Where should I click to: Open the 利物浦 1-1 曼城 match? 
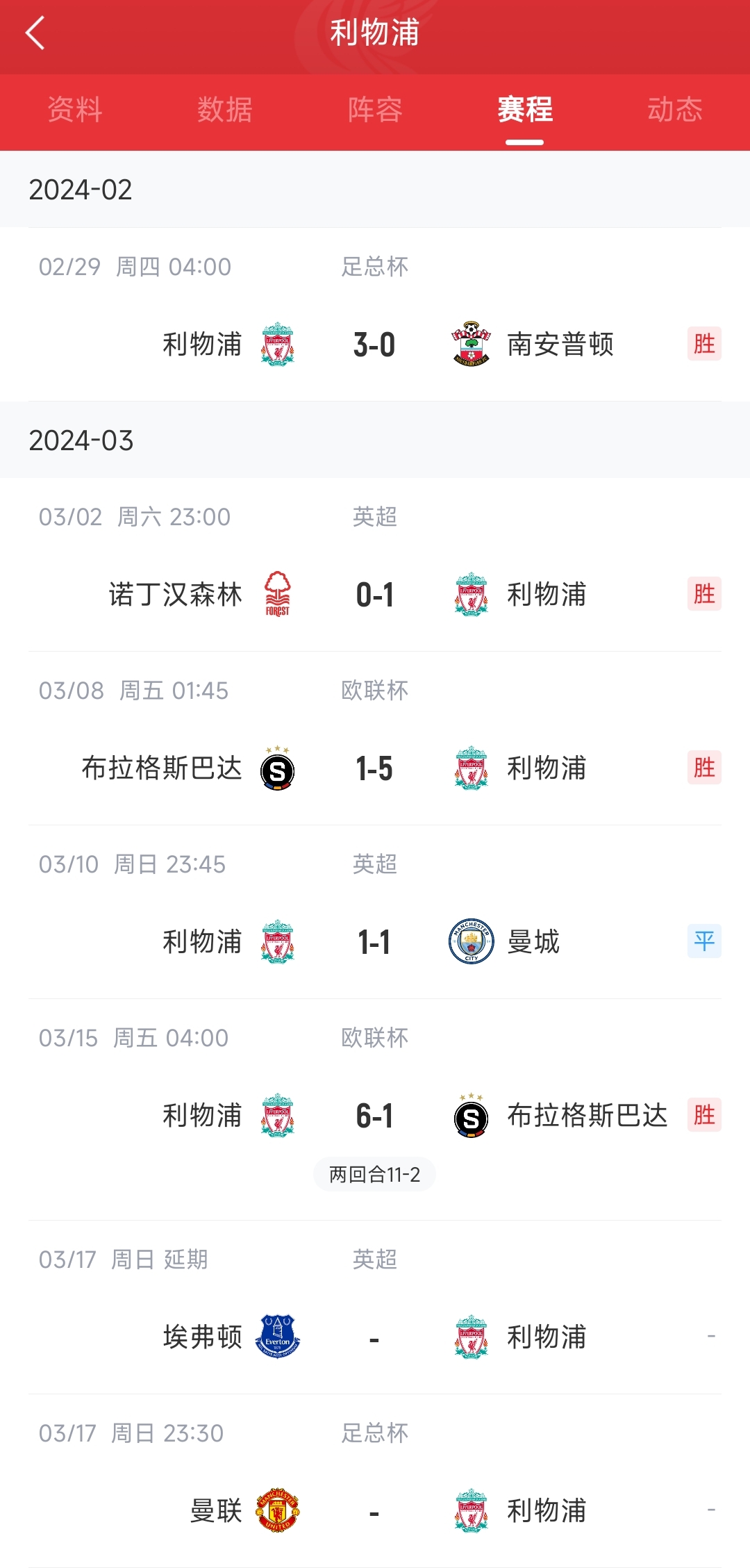click(x=375, y=912)
